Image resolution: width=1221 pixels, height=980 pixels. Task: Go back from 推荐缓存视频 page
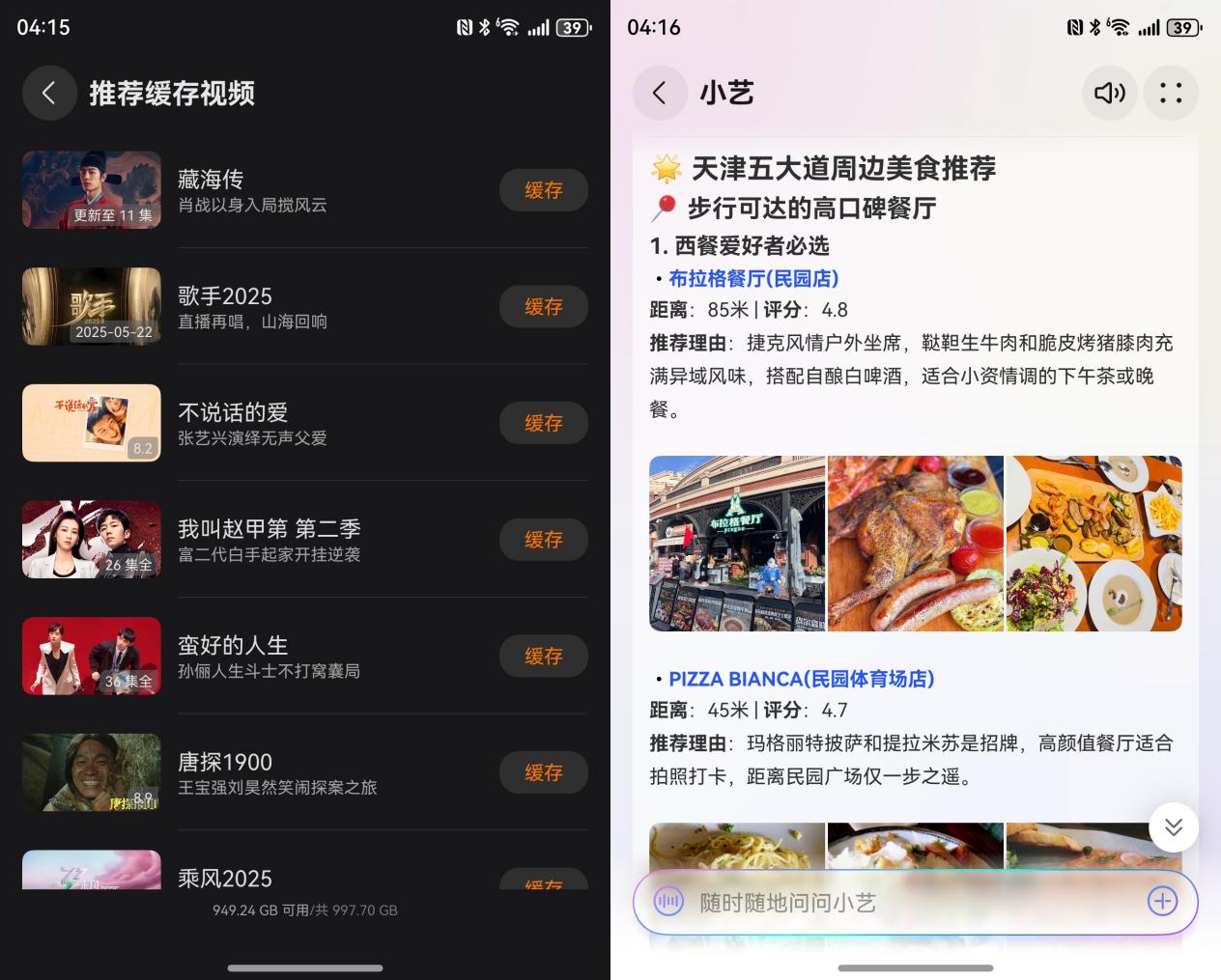pos(49,93)
